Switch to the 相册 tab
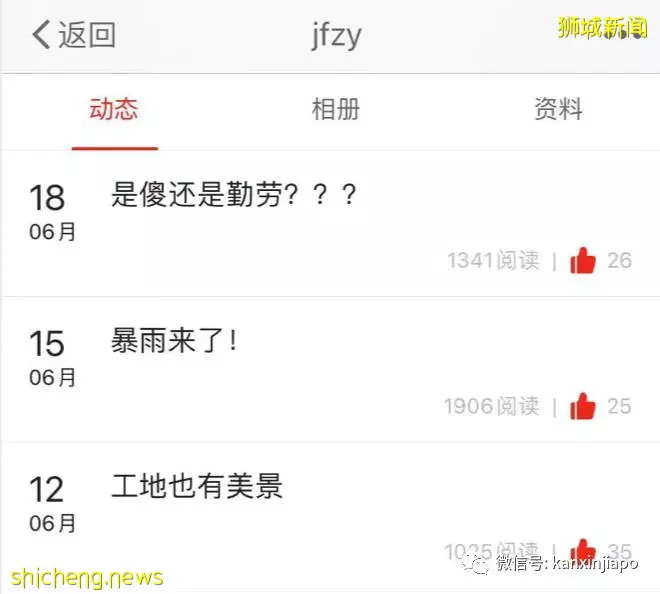This screenshot has height=594, width=660. pos(335,110)
